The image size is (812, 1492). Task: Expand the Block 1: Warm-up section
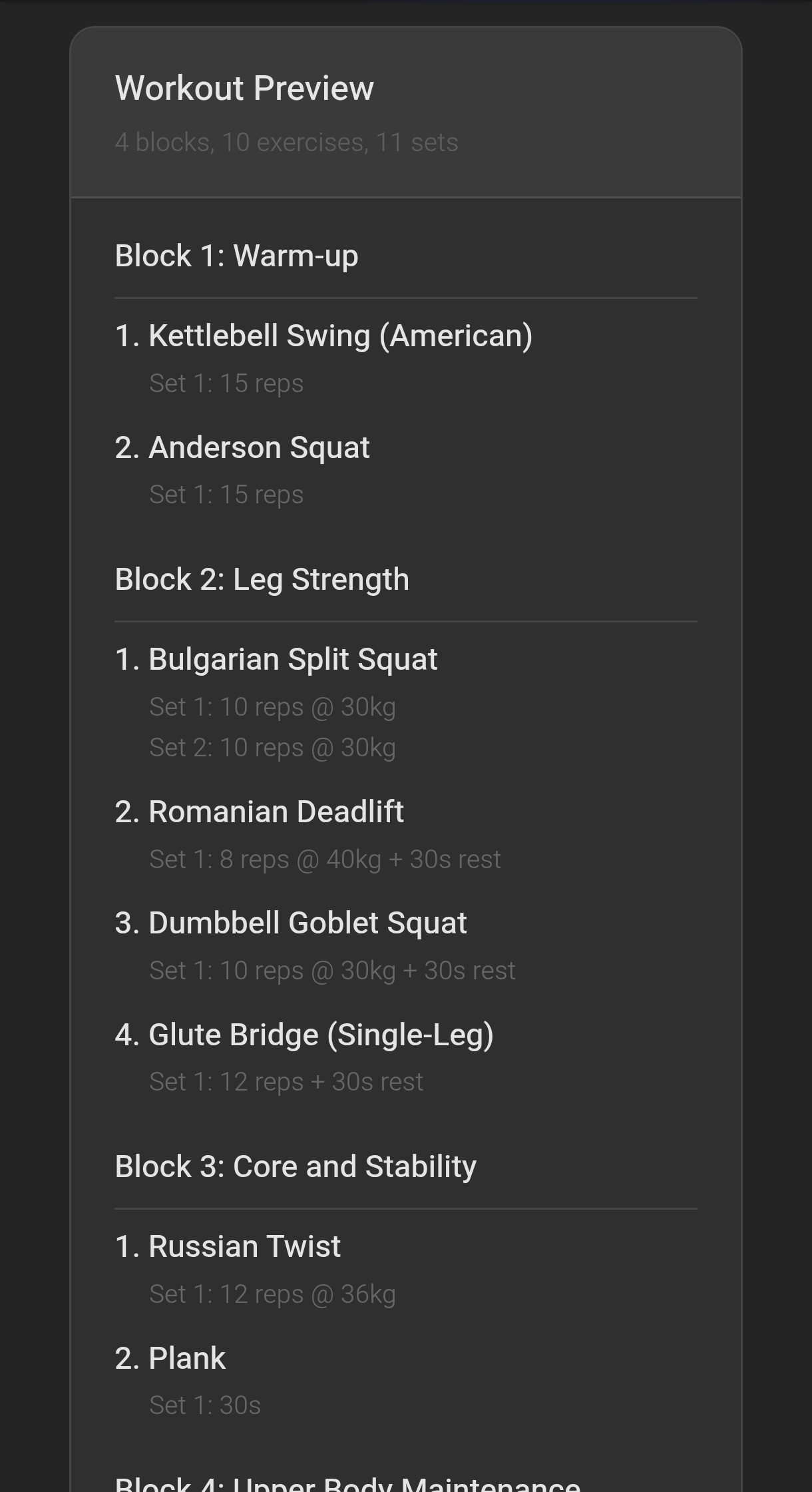(236, 256)
